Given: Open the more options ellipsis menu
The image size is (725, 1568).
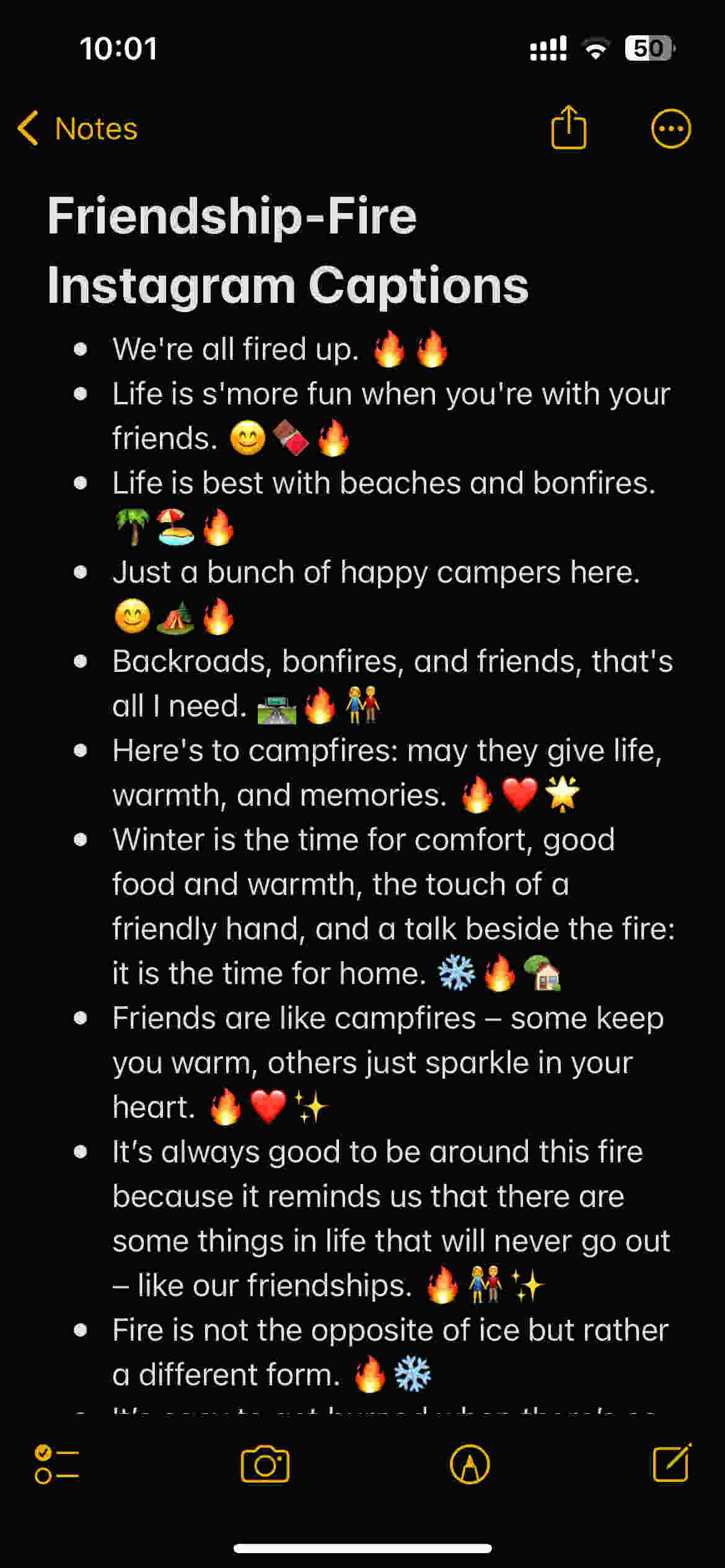Looking at the screenshot, I should [x=671, y=129].
